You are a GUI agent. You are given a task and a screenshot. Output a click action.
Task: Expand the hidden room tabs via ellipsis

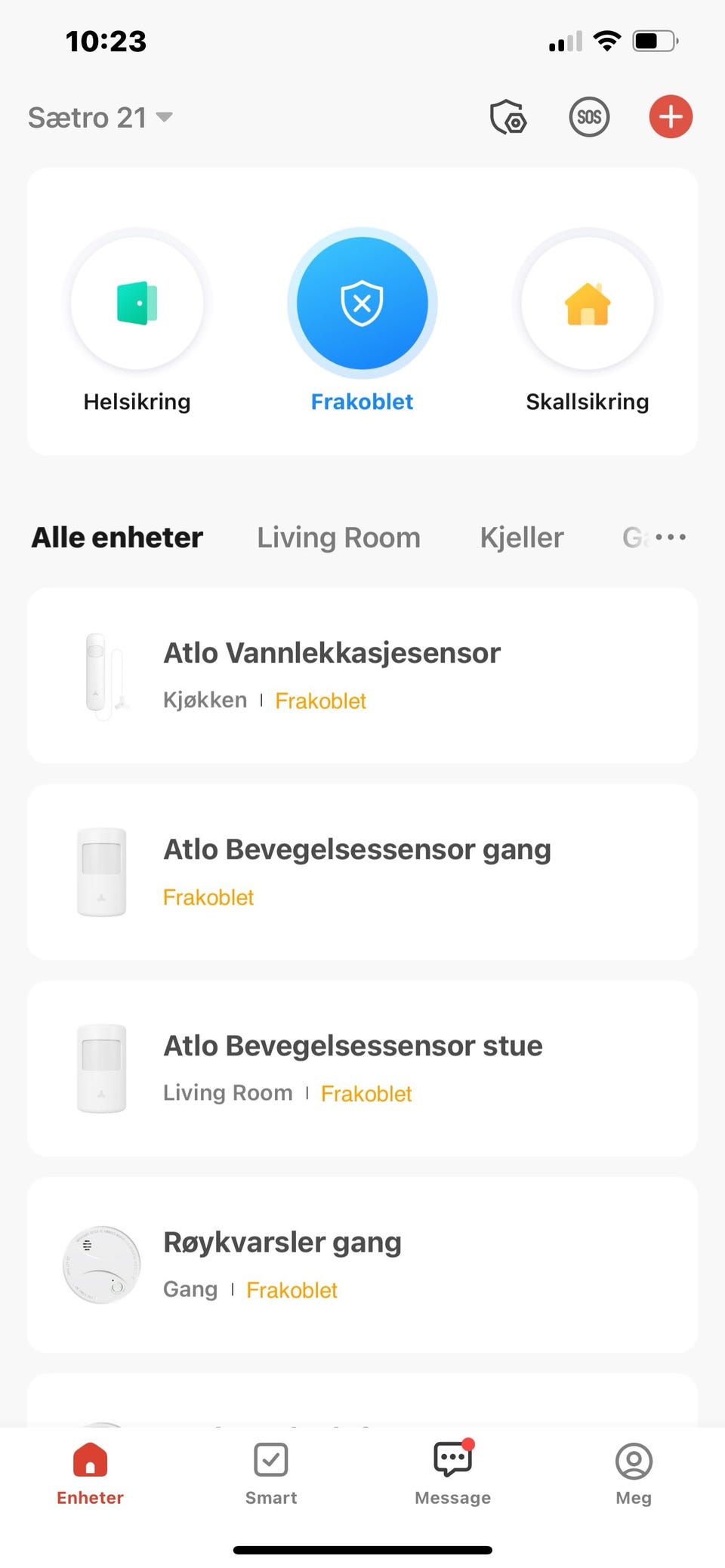click(670, 537)
